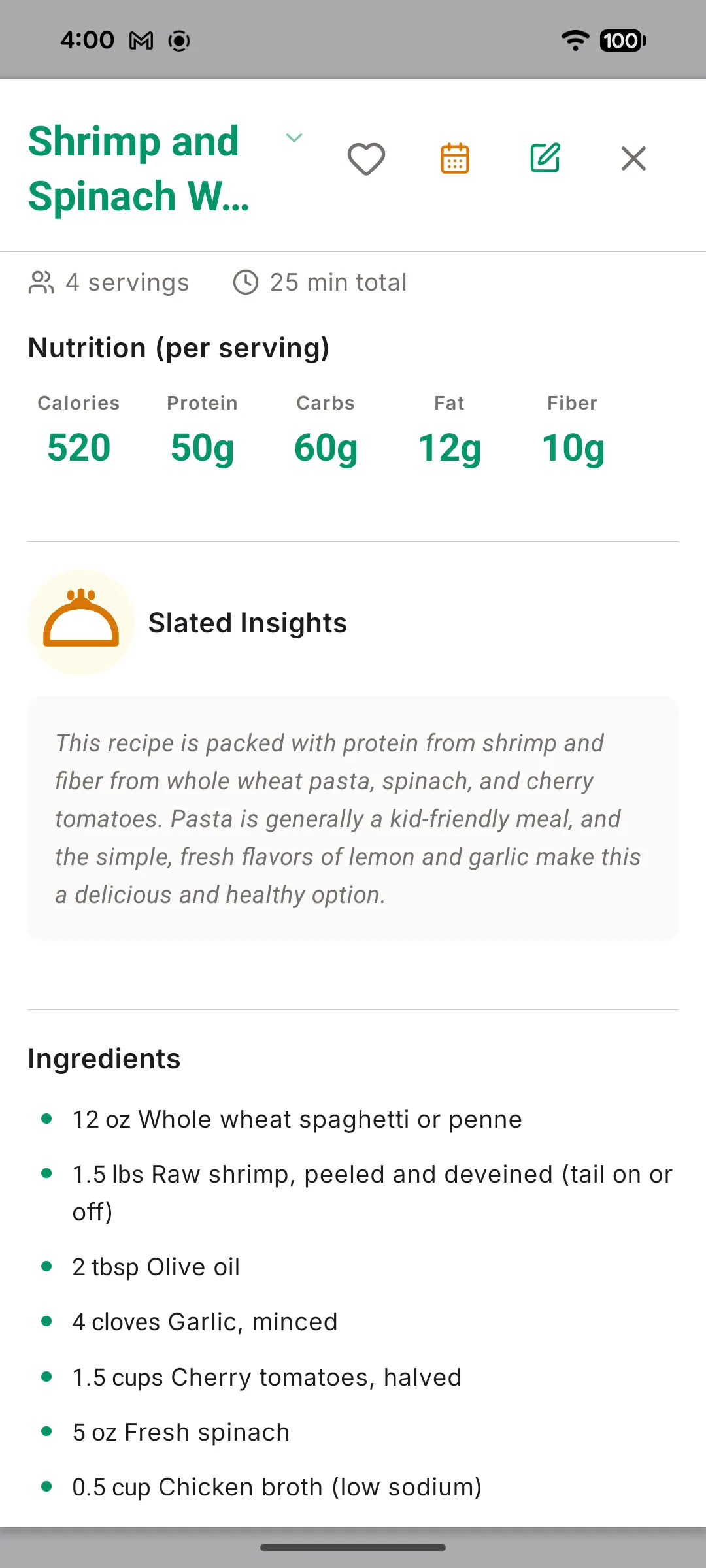
Task: Click the clock icon beside 25 min total
Action: click(x=246, y=282)
